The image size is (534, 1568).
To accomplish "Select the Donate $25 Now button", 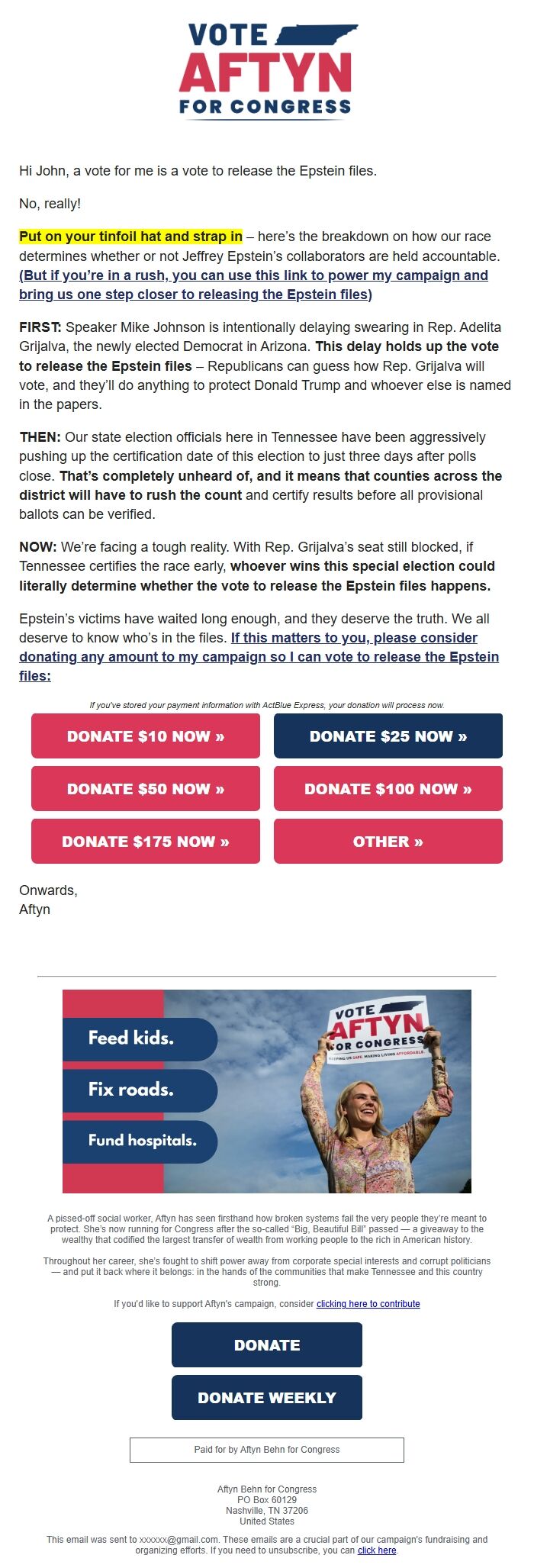I will click(388, 736).
